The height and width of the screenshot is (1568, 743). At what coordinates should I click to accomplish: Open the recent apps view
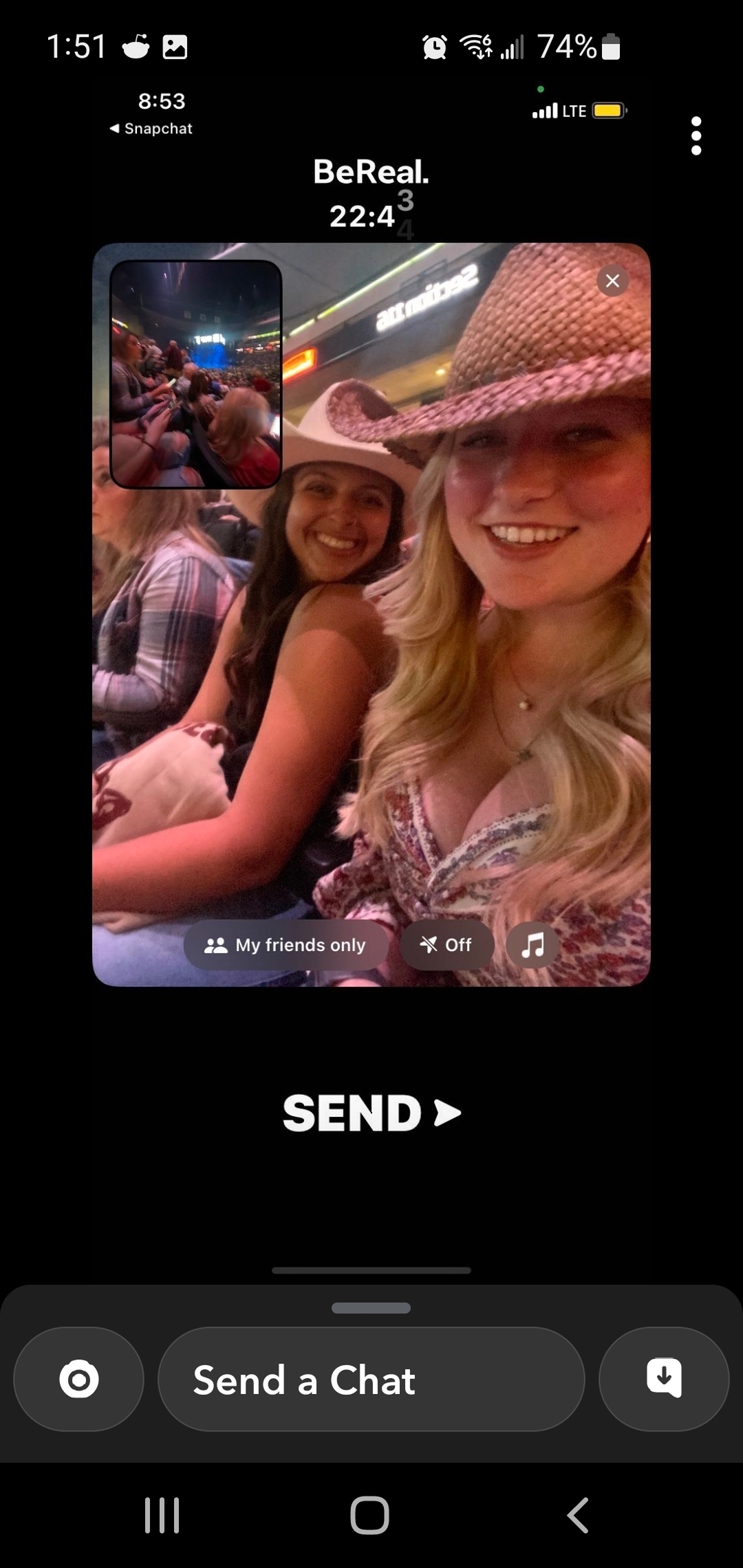162,1515
